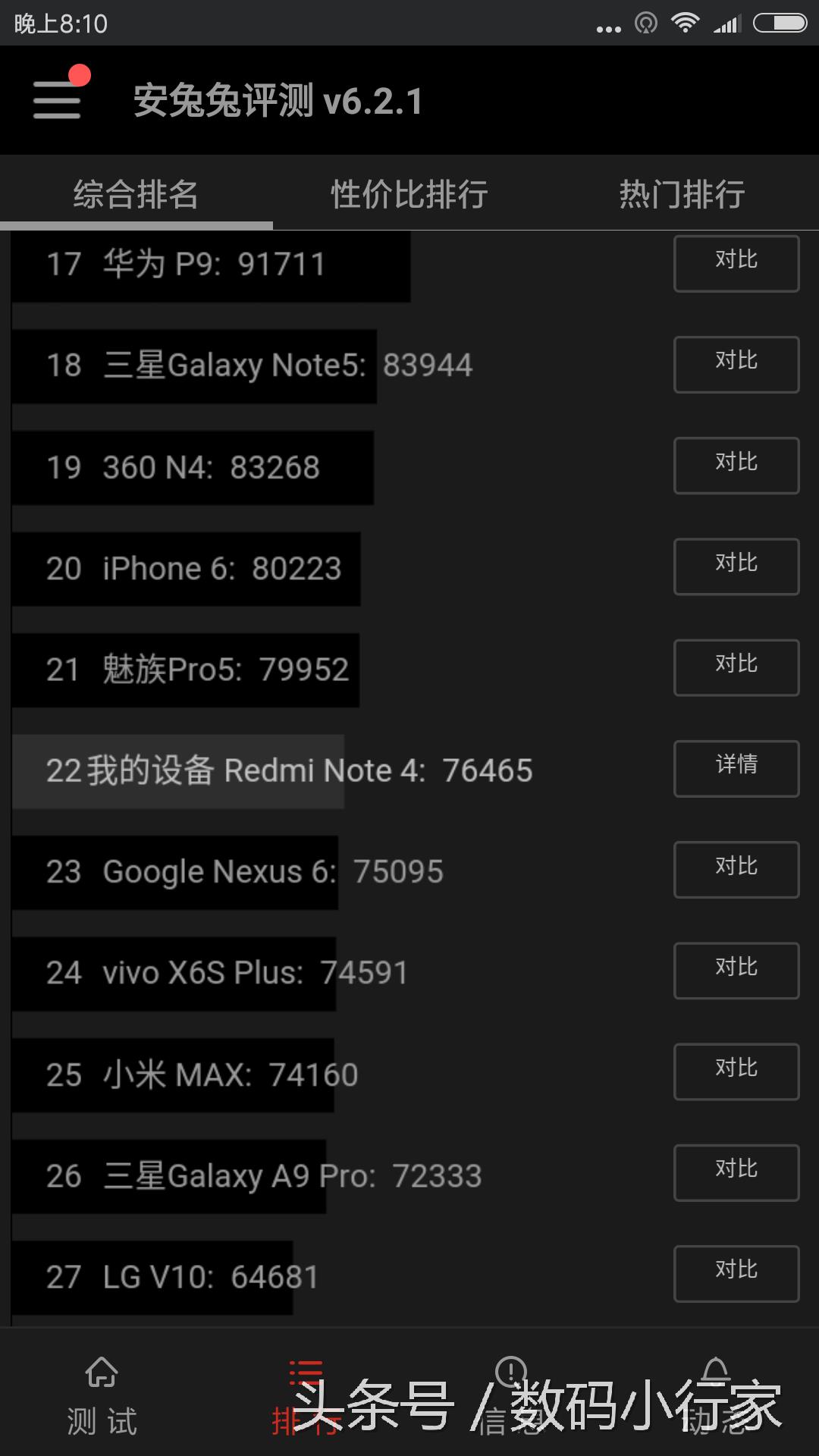Compare with 华为 P9 via 对比
Viewport: 819px width, 1456px height.
736,263
